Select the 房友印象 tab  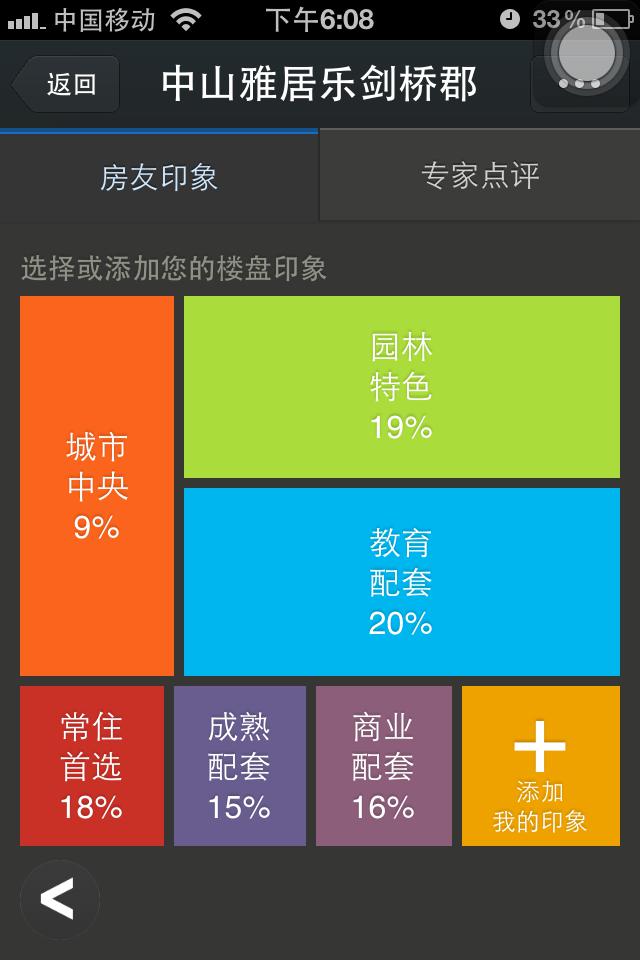[159, 177]
